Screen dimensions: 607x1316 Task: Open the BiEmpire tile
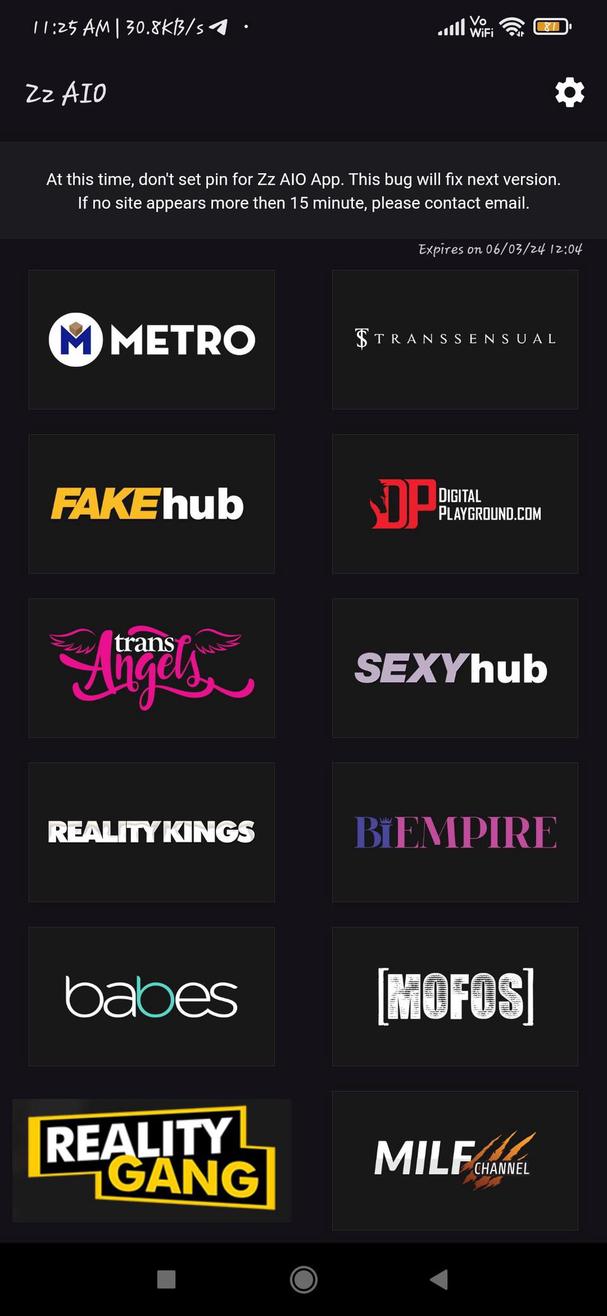pyautogui.click(x=455, y=831)
